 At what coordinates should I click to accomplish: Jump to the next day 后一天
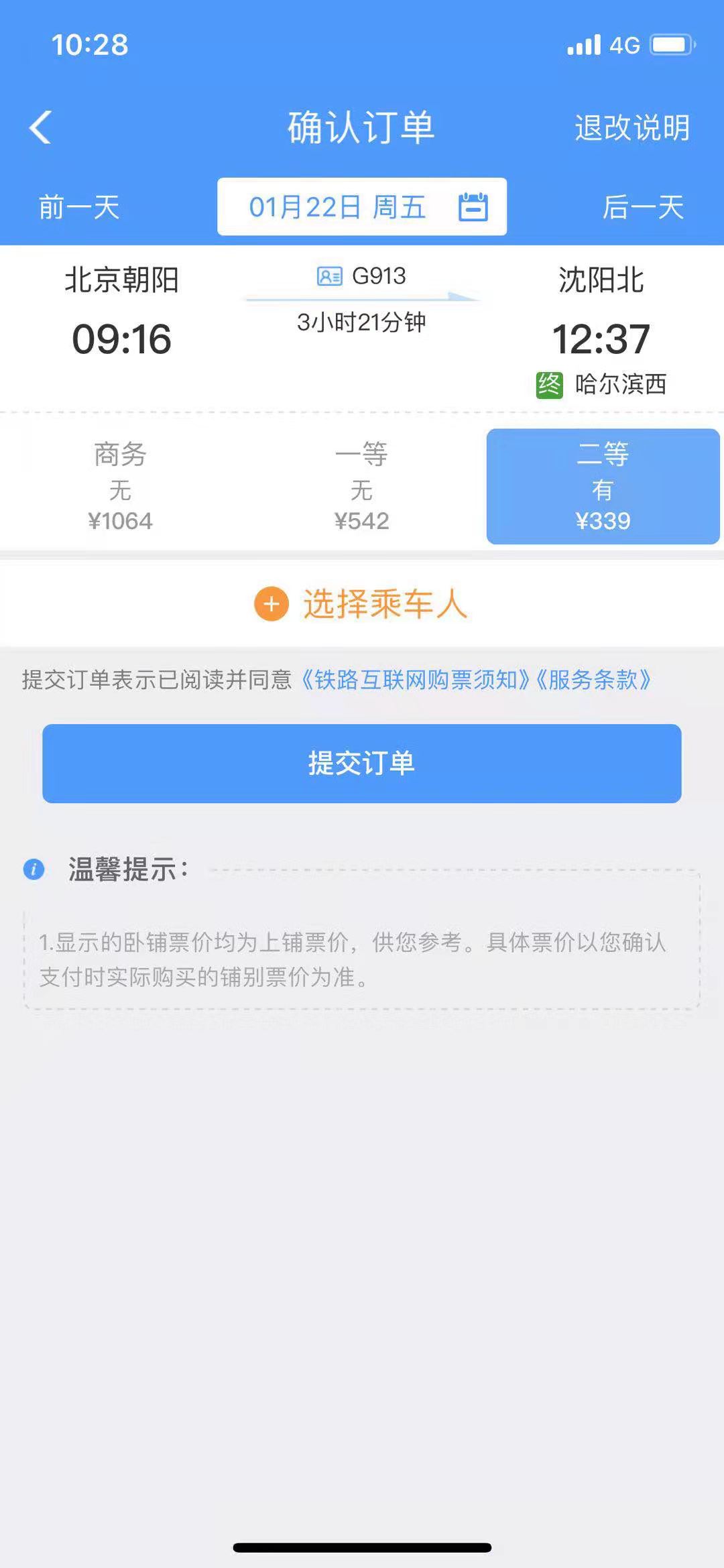point(642,207)
